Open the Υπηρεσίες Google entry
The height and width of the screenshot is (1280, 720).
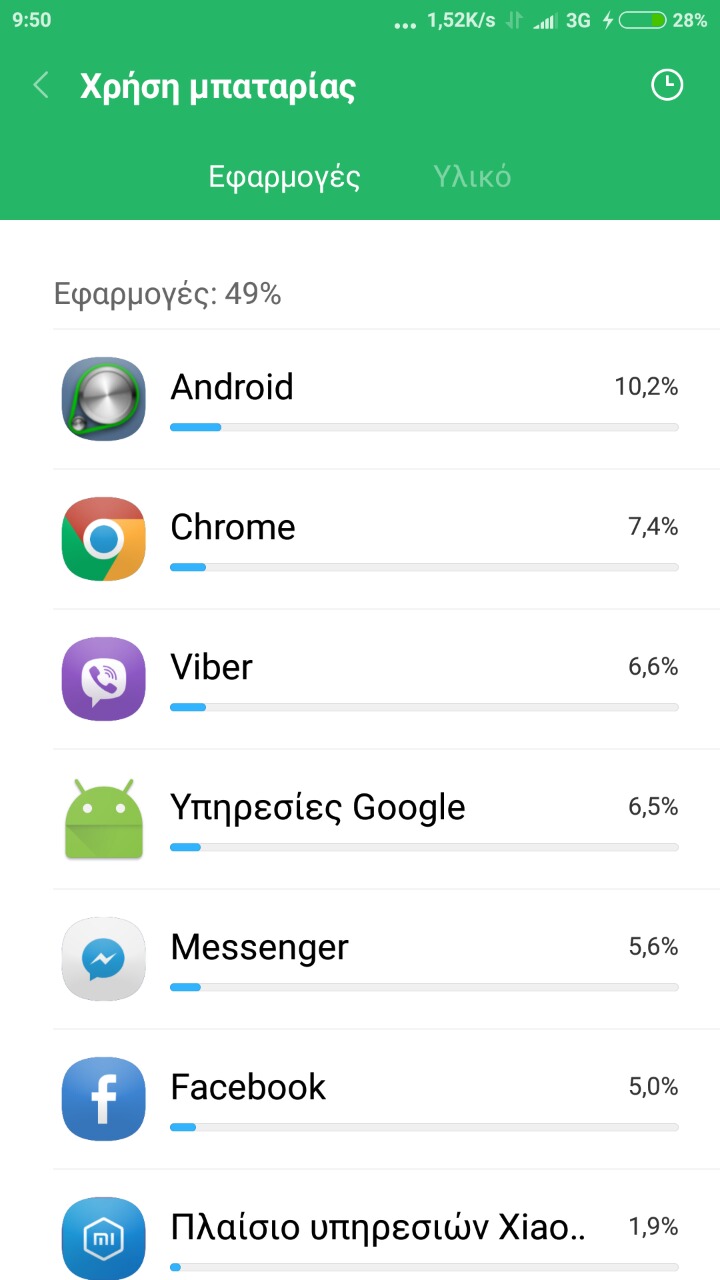tap(360, 819)
